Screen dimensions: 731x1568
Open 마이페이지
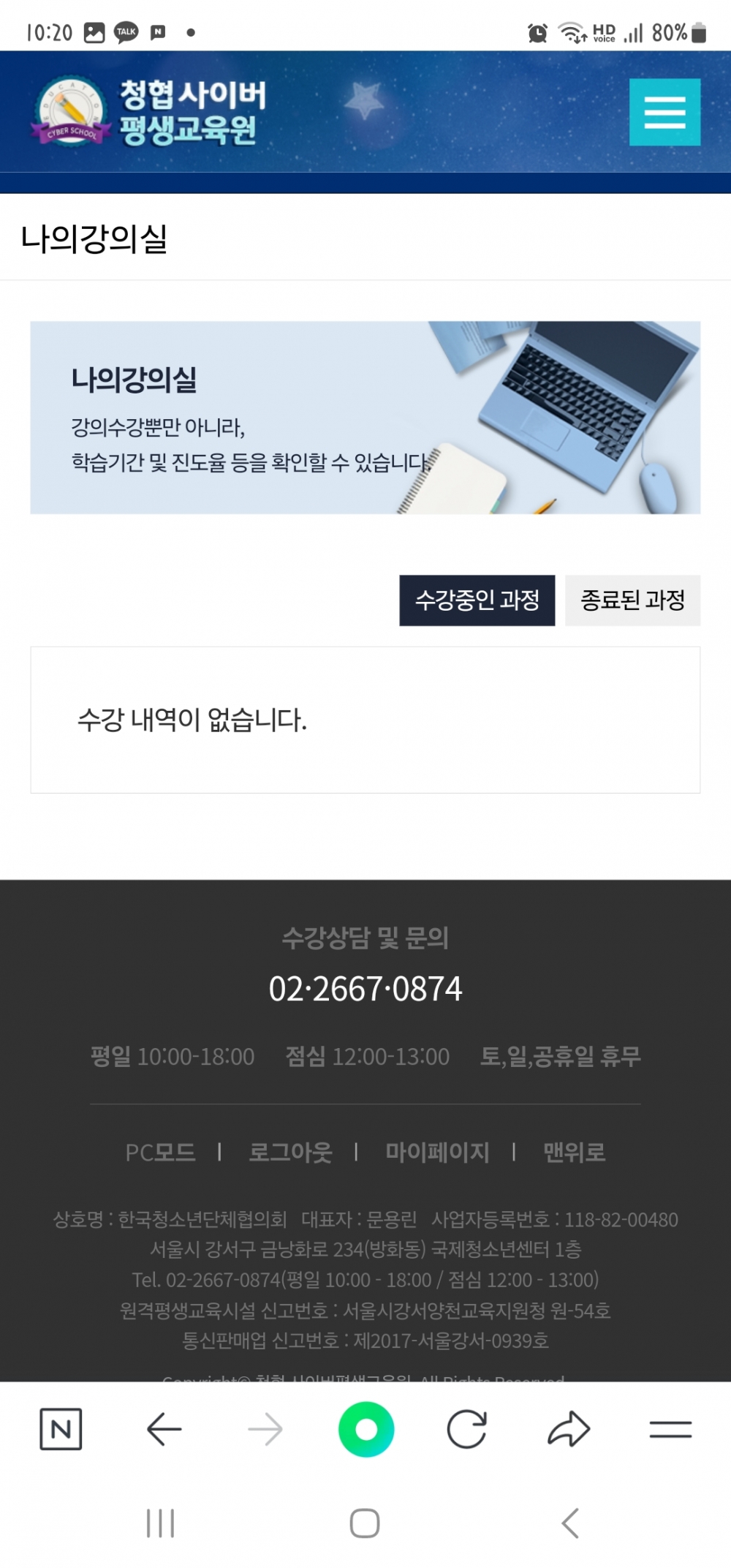(x=437, y=1153)
